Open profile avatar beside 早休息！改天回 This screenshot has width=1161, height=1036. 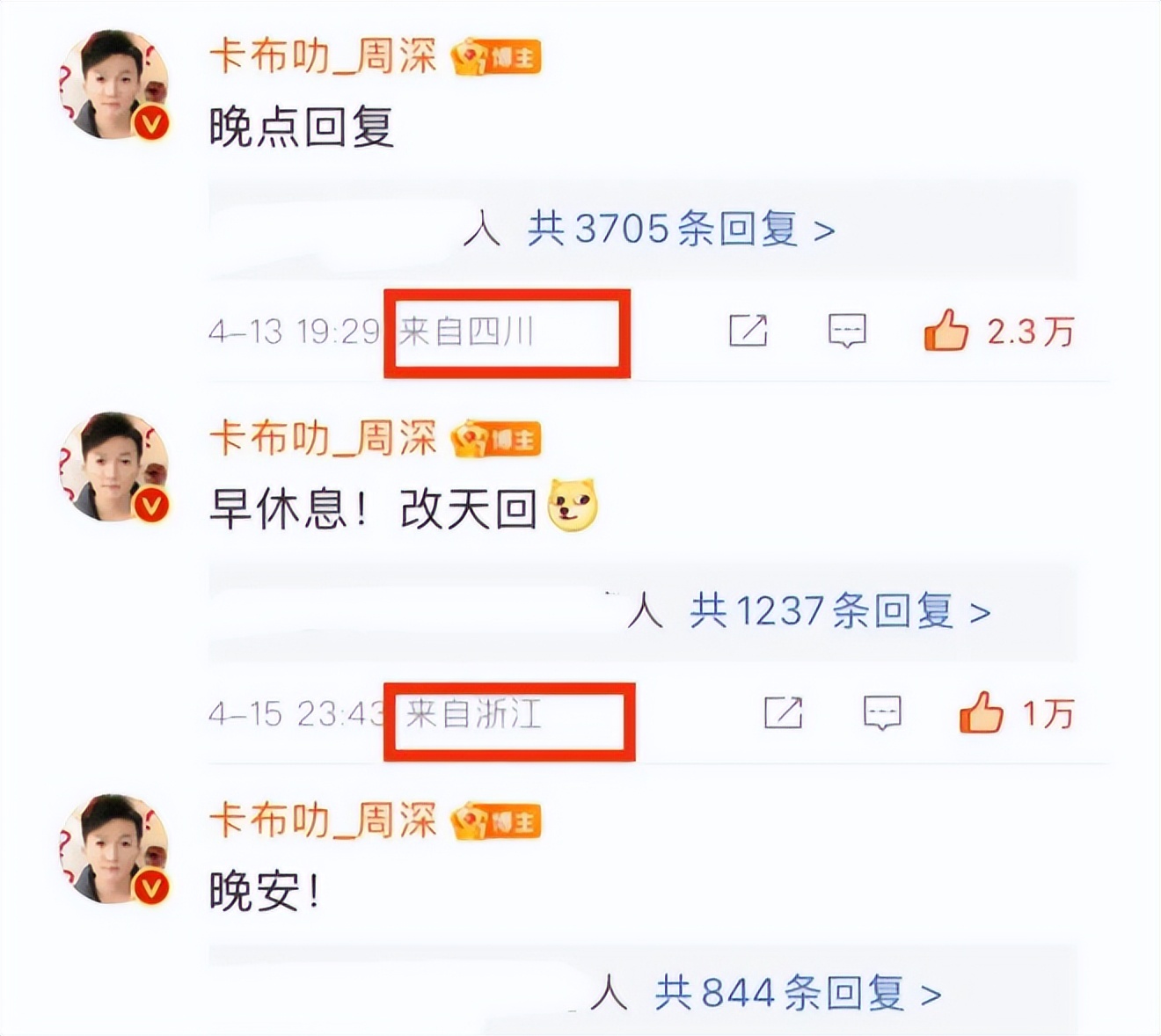point(114,467)
